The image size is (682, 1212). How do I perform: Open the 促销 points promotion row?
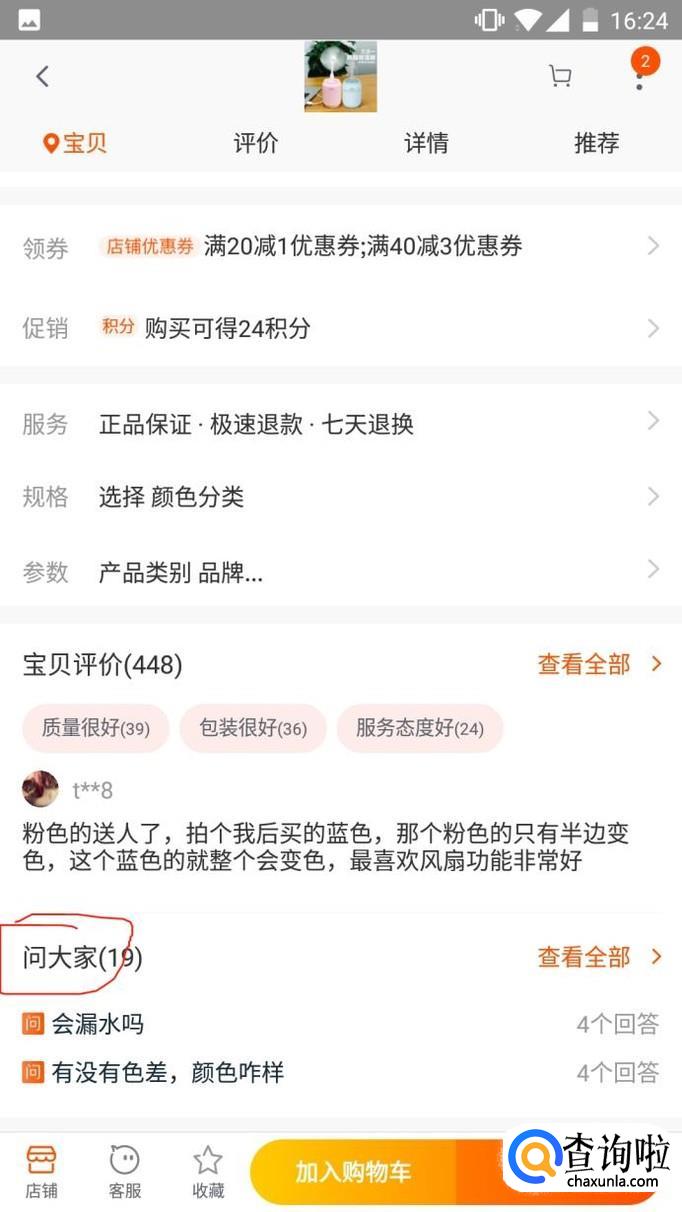pyautogui.click(x=340, y=328)
